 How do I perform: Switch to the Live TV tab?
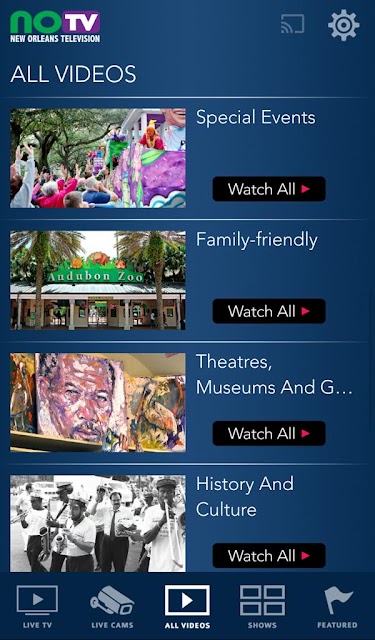coord(37,606)
